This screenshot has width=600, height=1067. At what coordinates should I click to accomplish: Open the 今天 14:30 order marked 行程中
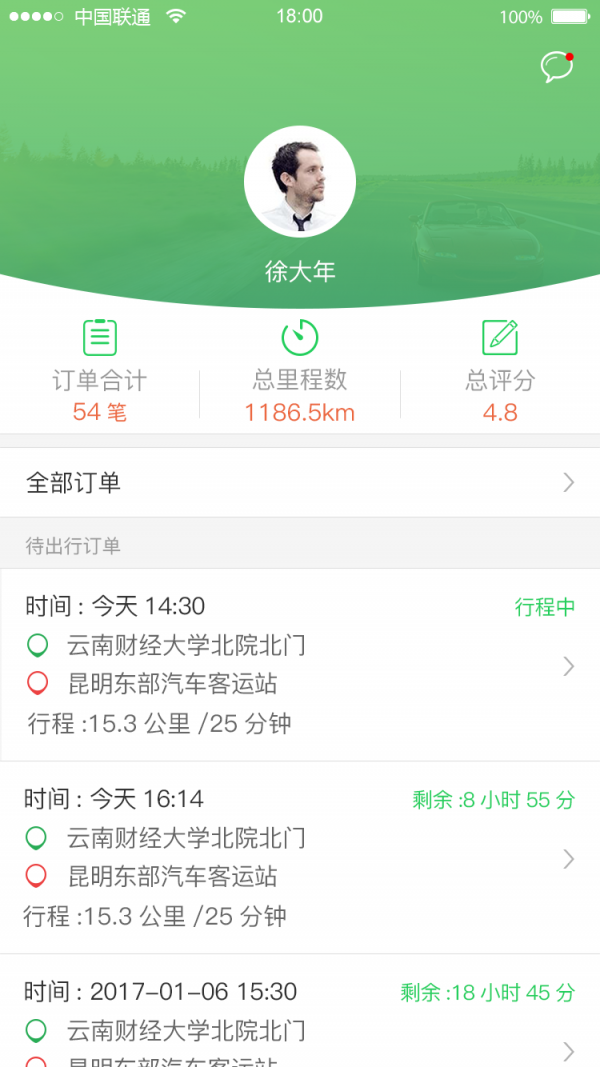[300, 665]
